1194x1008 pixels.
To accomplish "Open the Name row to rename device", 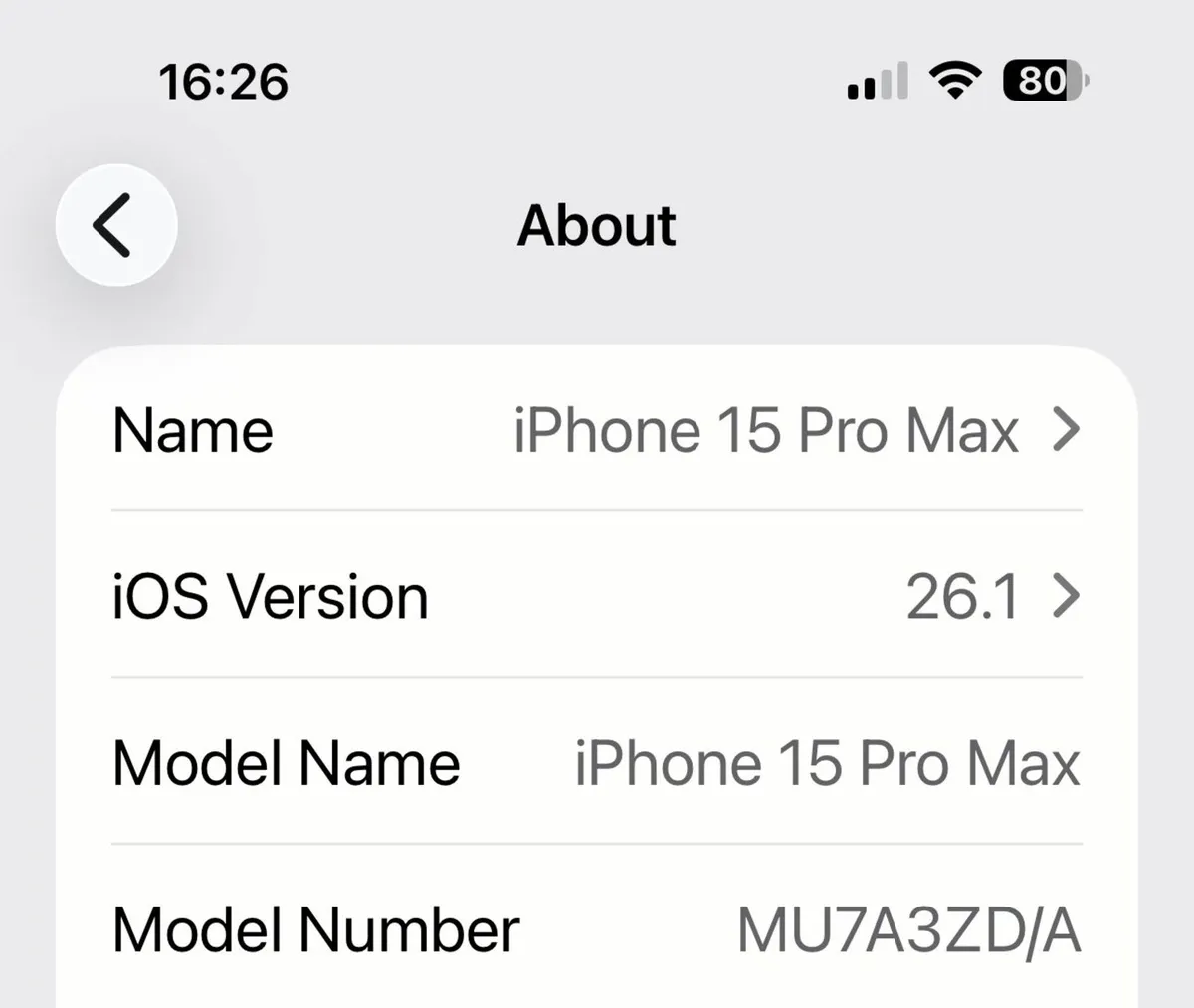I will point(597,431).
